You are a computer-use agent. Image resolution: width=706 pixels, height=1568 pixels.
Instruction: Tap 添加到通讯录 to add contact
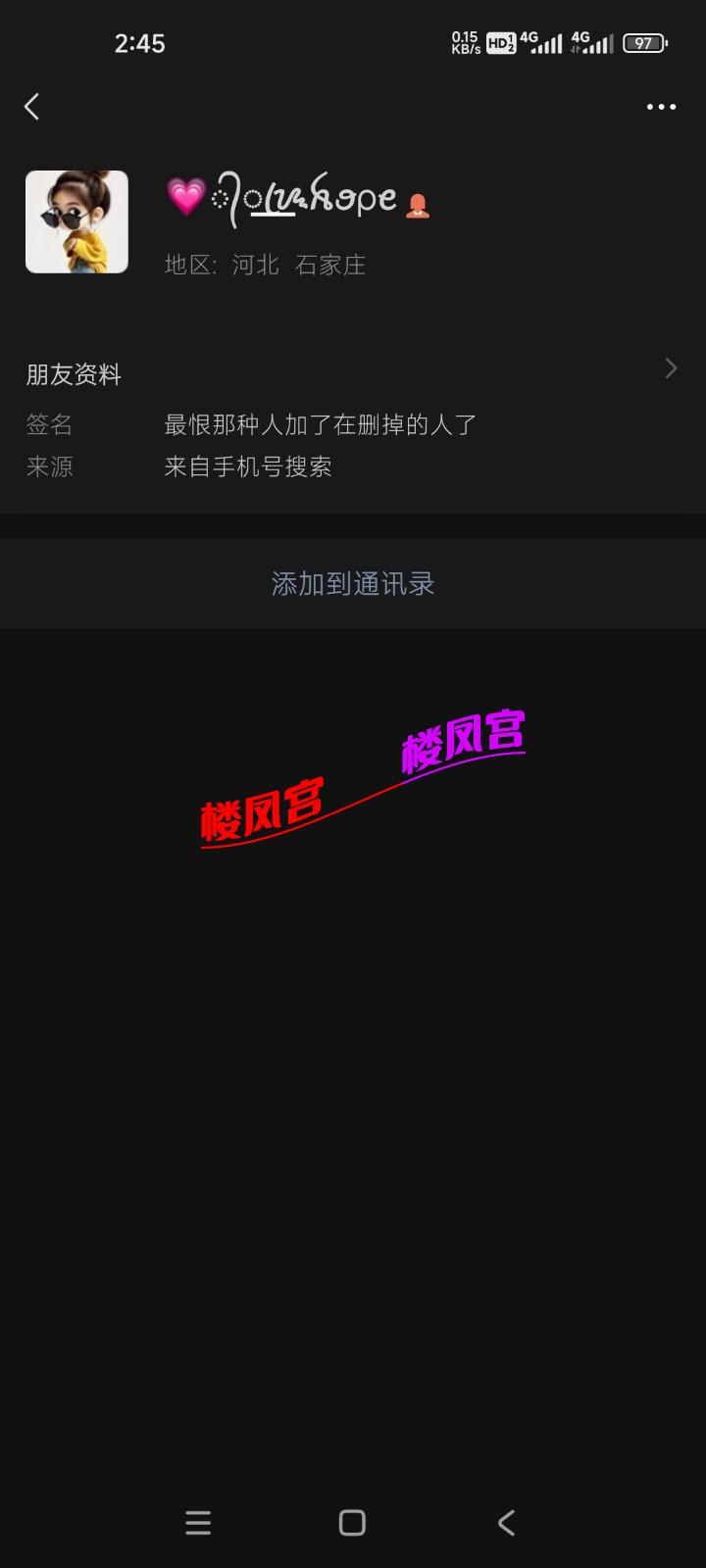point(353,584)
